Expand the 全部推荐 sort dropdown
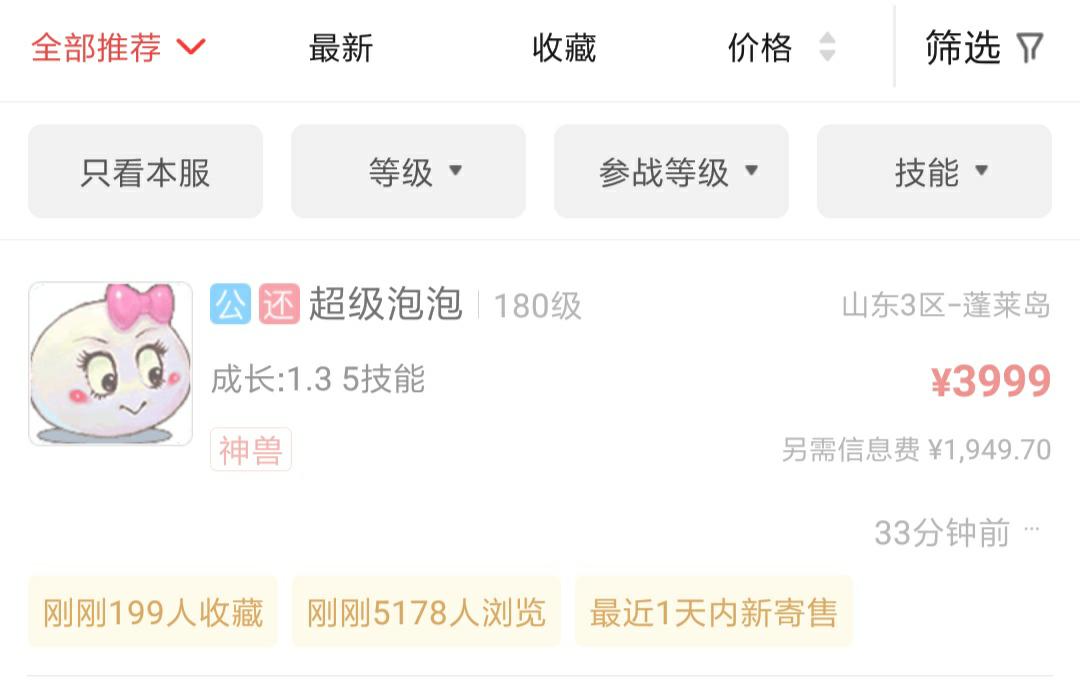The image size is (1080, 694). click(118, 47)
